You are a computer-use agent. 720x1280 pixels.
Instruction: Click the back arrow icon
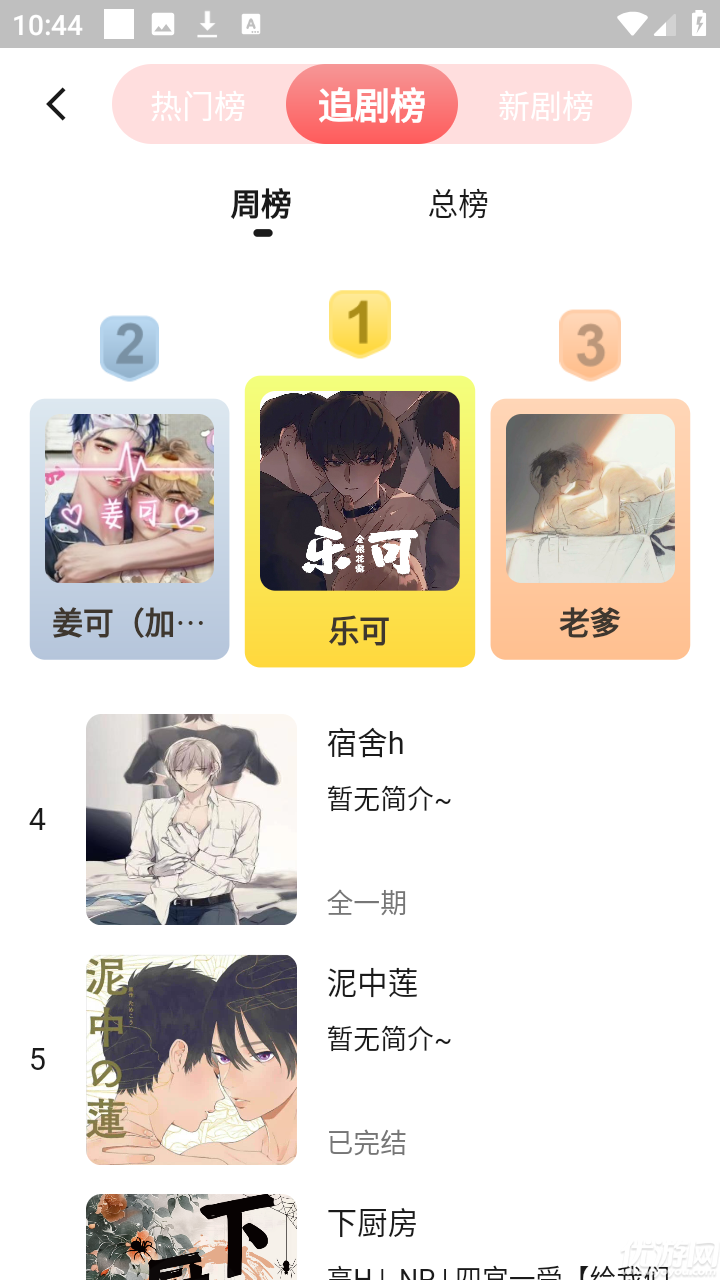pyautogui.click(x=55, y=103)
